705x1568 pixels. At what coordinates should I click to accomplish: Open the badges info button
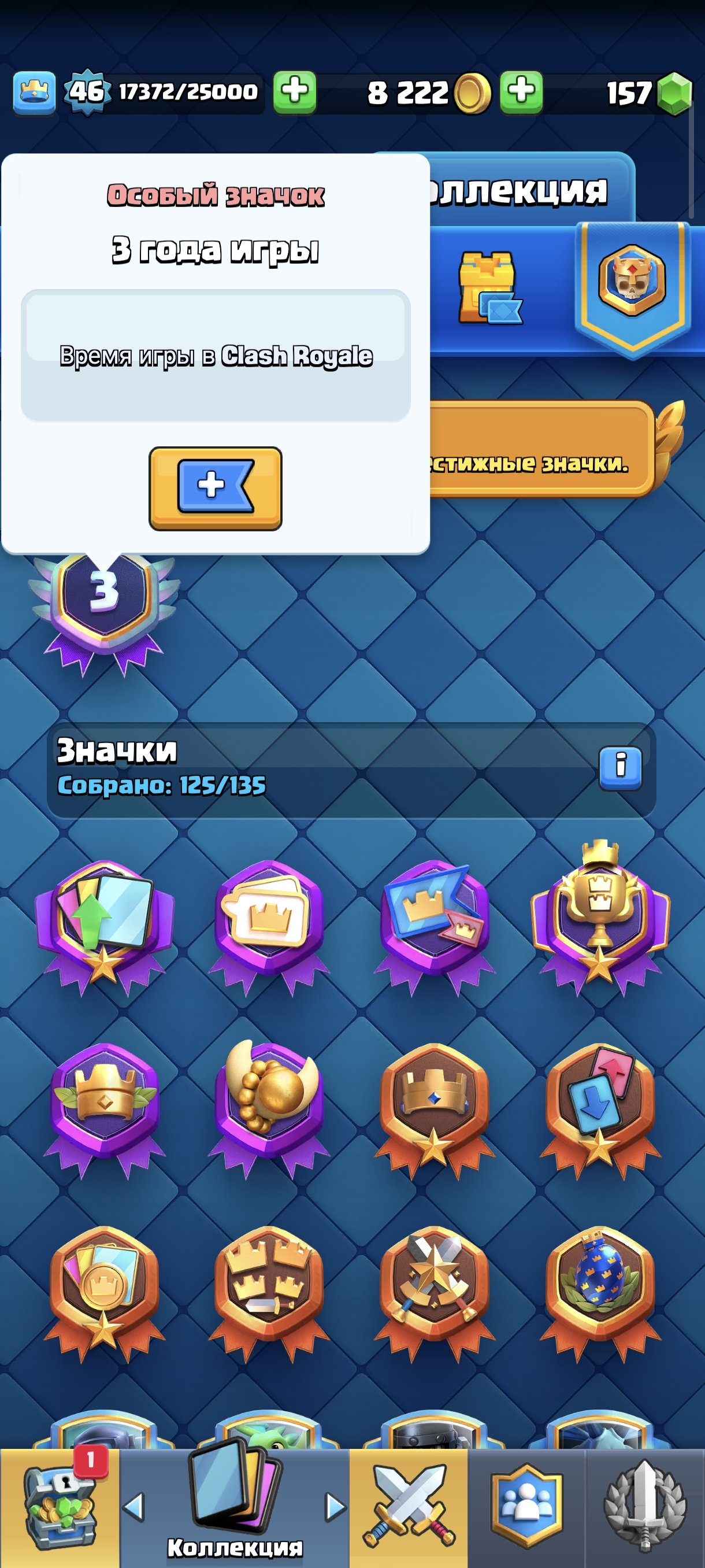(620, 768)
